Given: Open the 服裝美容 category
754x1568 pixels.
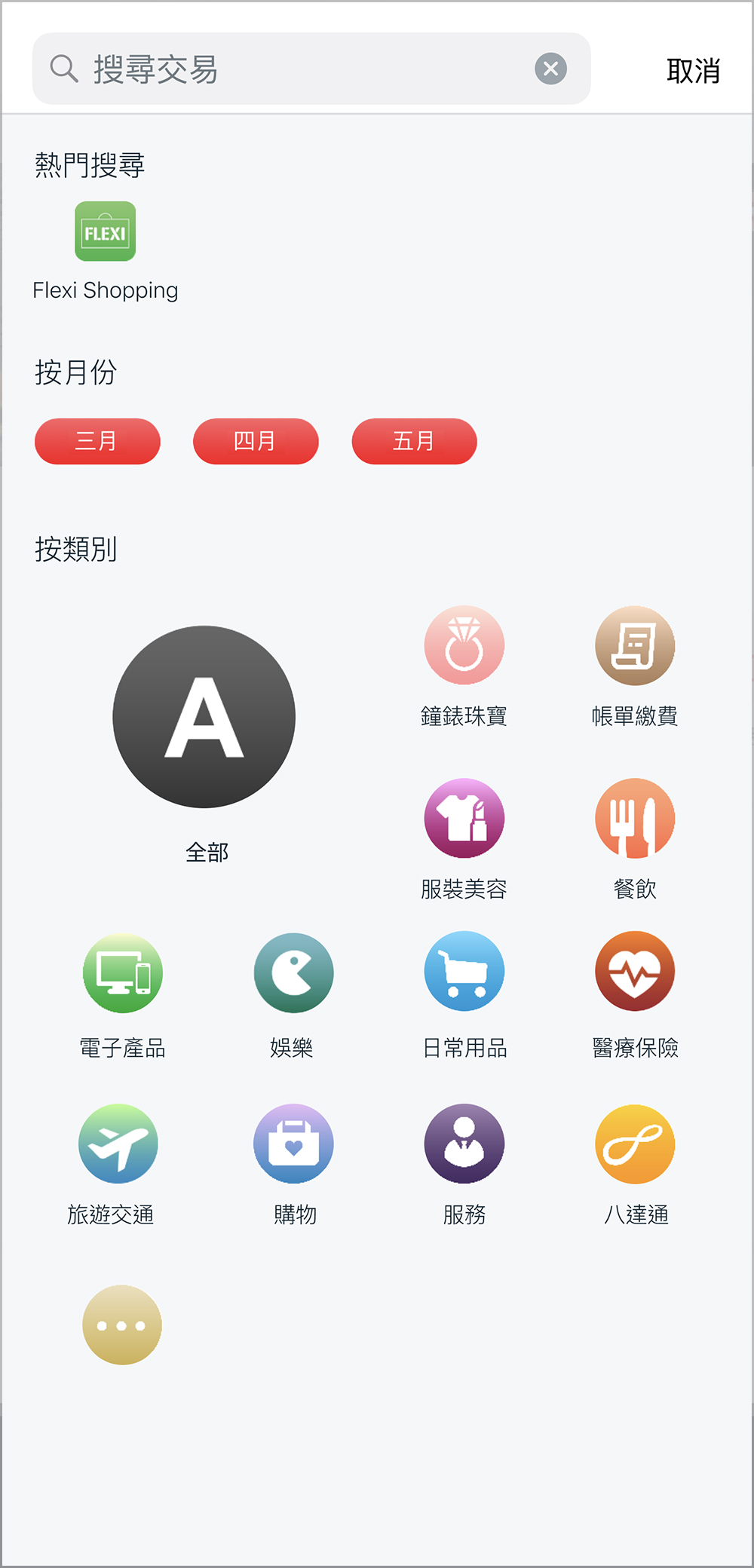Looking at the screenshot, I should click(464, 818).
